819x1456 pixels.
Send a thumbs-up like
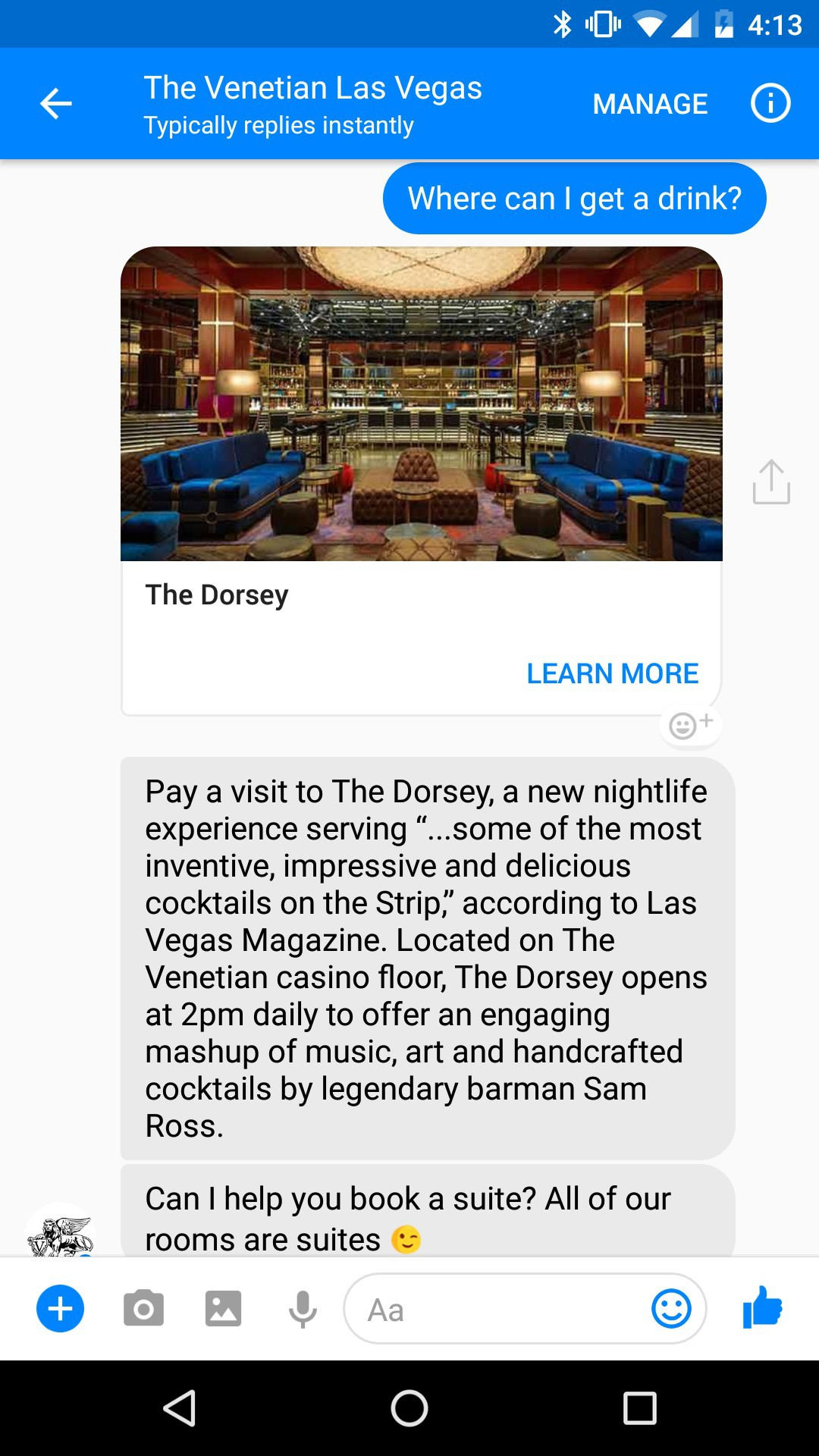point(762,1307)
